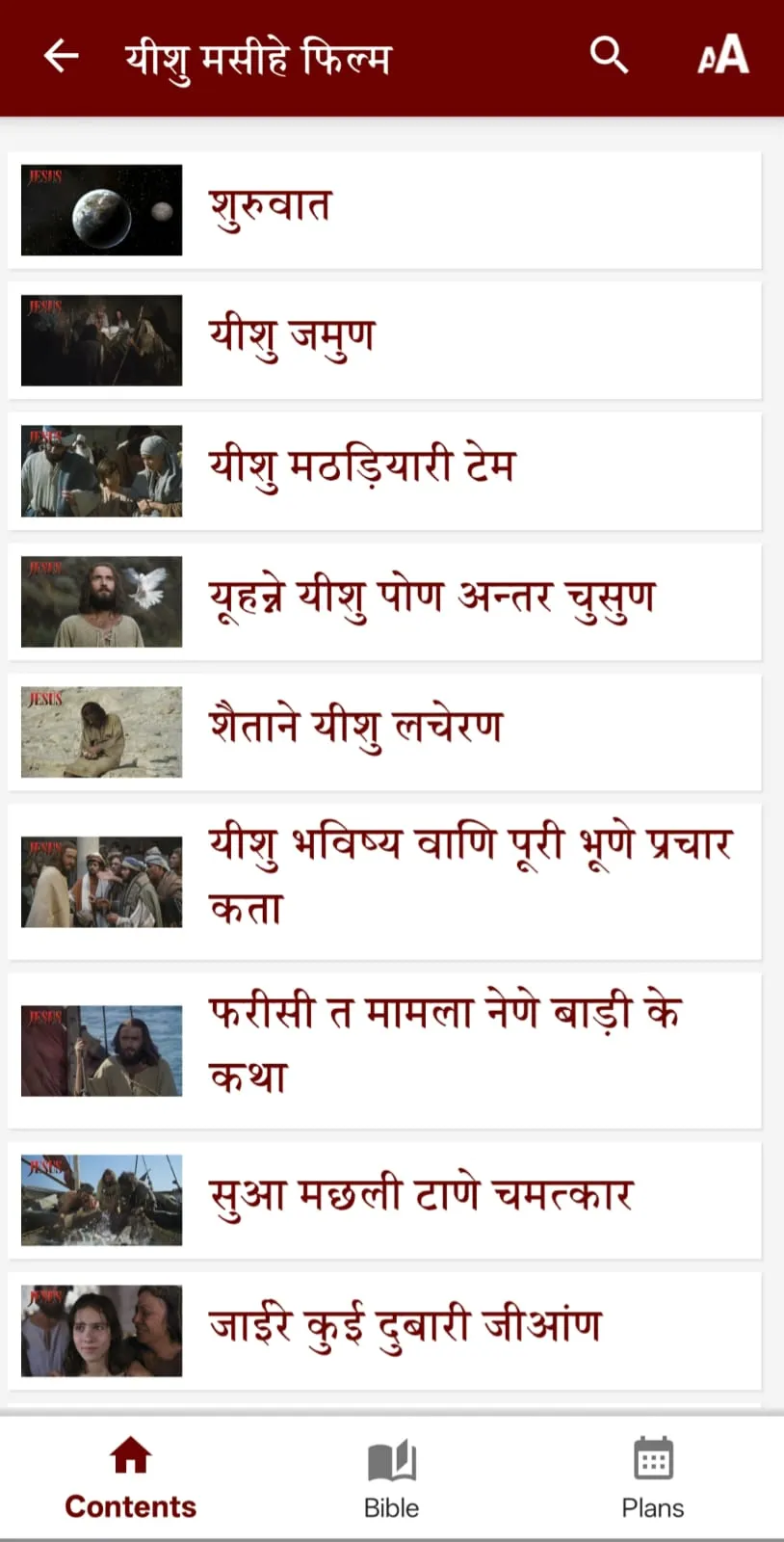The width and height of the screenshot is (784, 1542).
Task: Open यीशु भविष्य वाणि पूरी भूणे प्रचार कता
Action: click(385, 881)
